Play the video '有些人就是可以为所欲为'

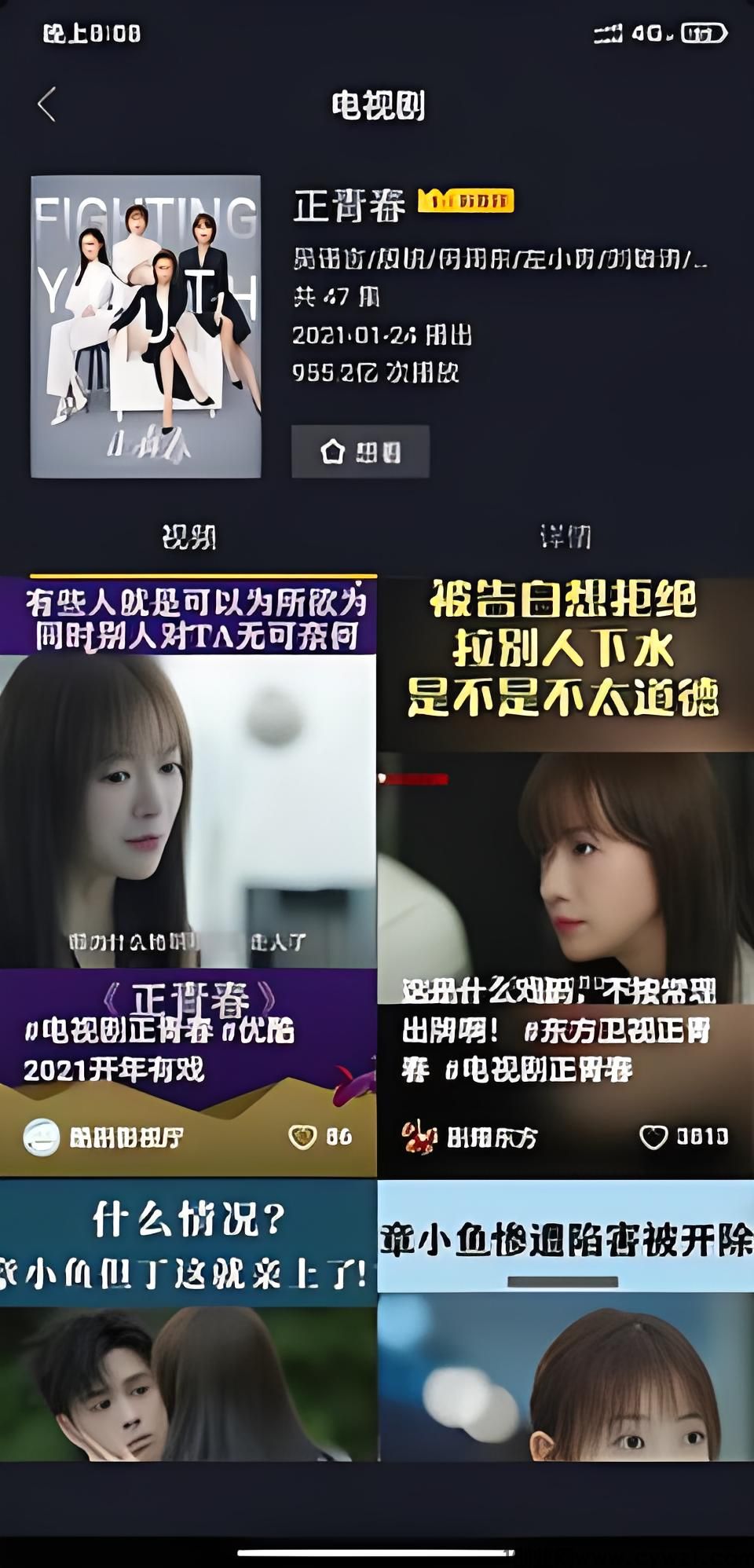point(188,809)
